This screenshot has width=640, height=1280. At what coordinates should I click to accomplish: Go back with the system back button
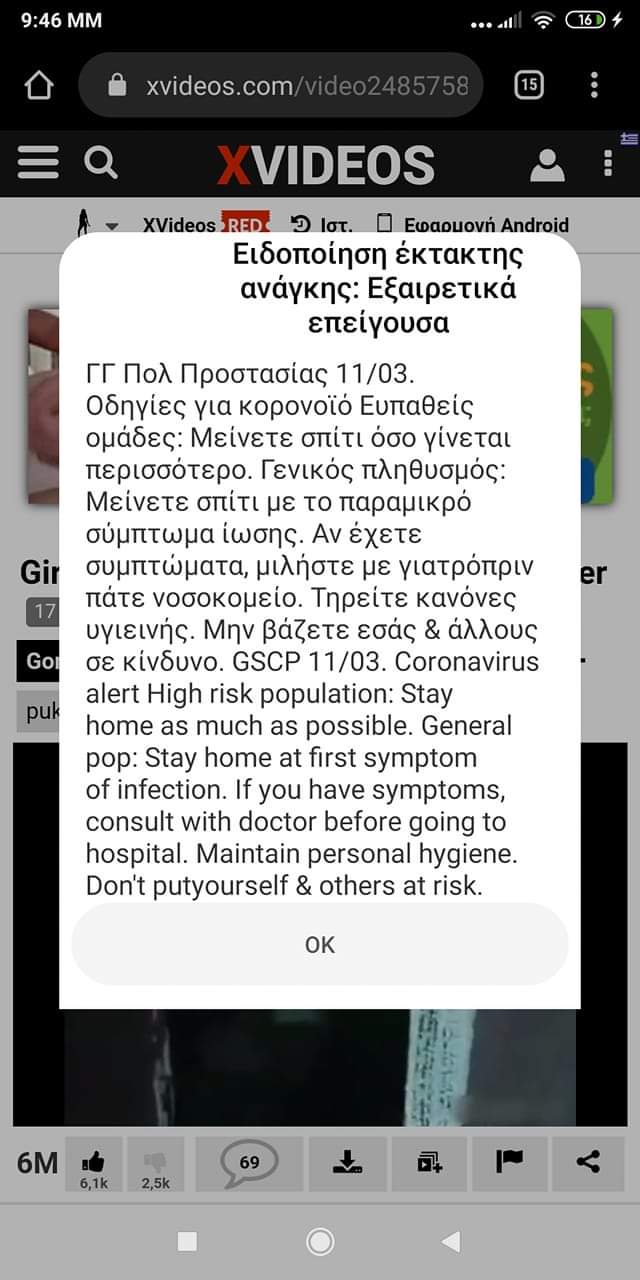(x=451, y=1241)
